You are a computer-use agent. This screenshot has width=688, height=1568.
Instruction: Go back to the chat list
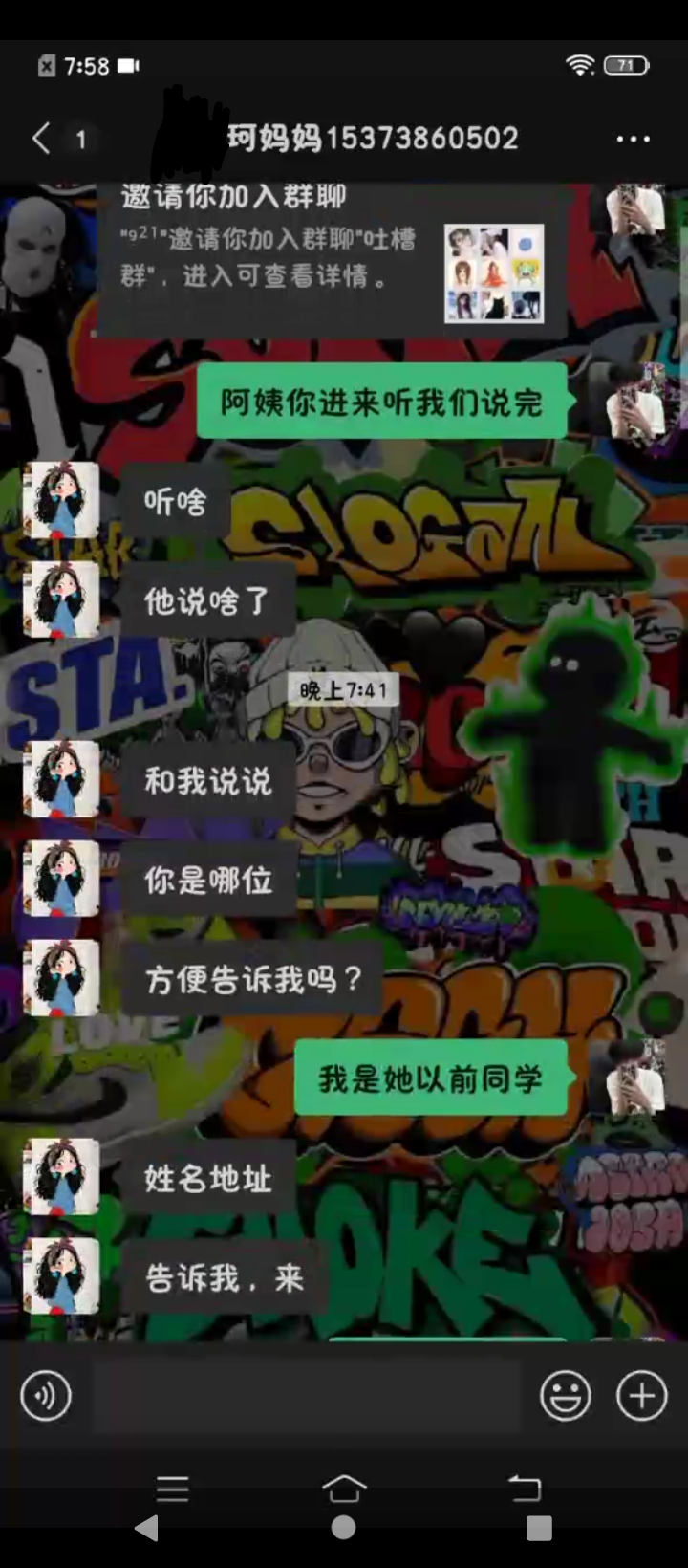pyautogui.click(x=41, y=139)
